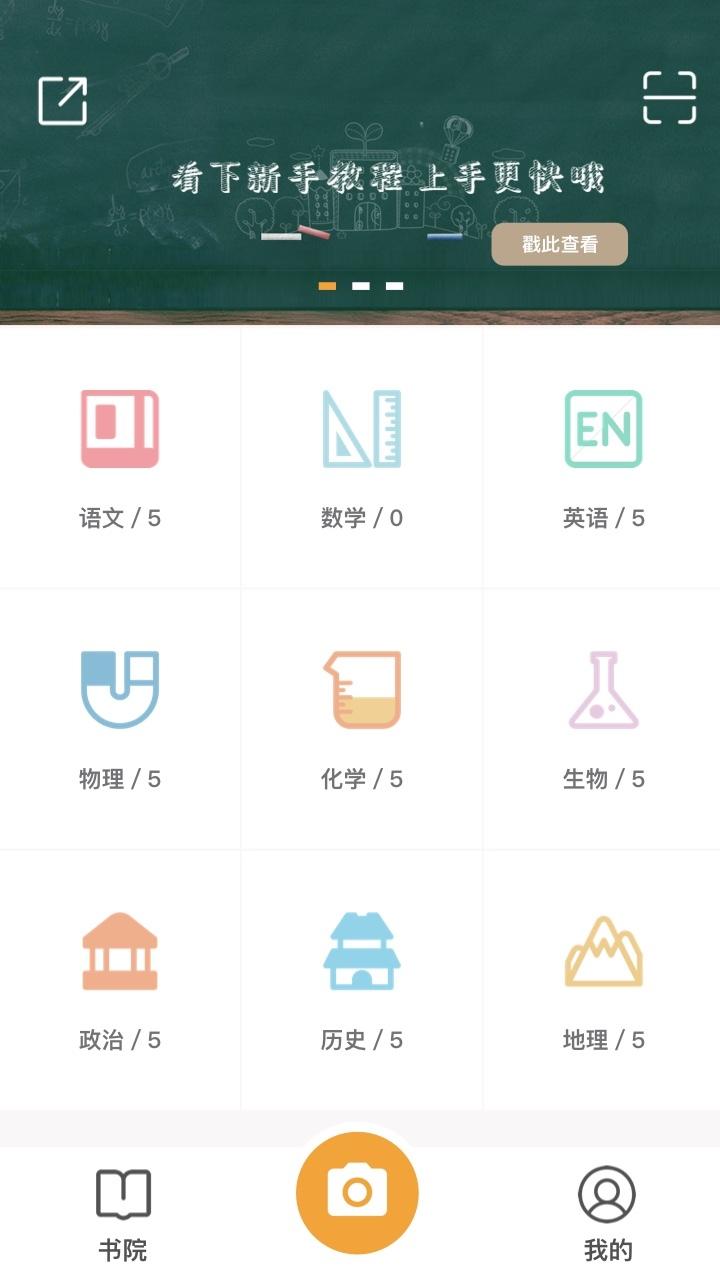Tap the 历史 (History) temple icon
The width and height of the screenshot is (720, 1280).
(x=360, y=950)
